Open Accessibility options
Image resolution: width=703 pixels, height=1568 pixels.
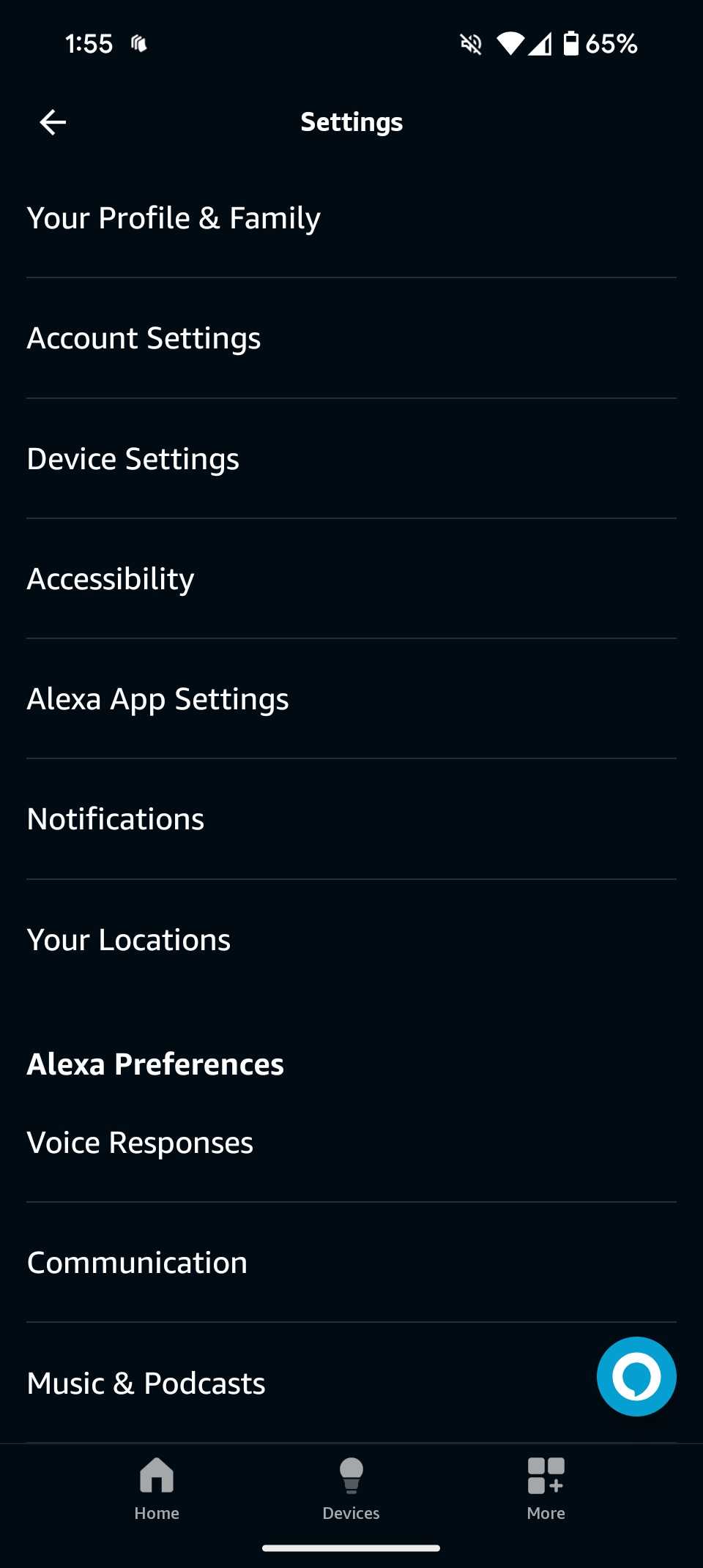109,578
